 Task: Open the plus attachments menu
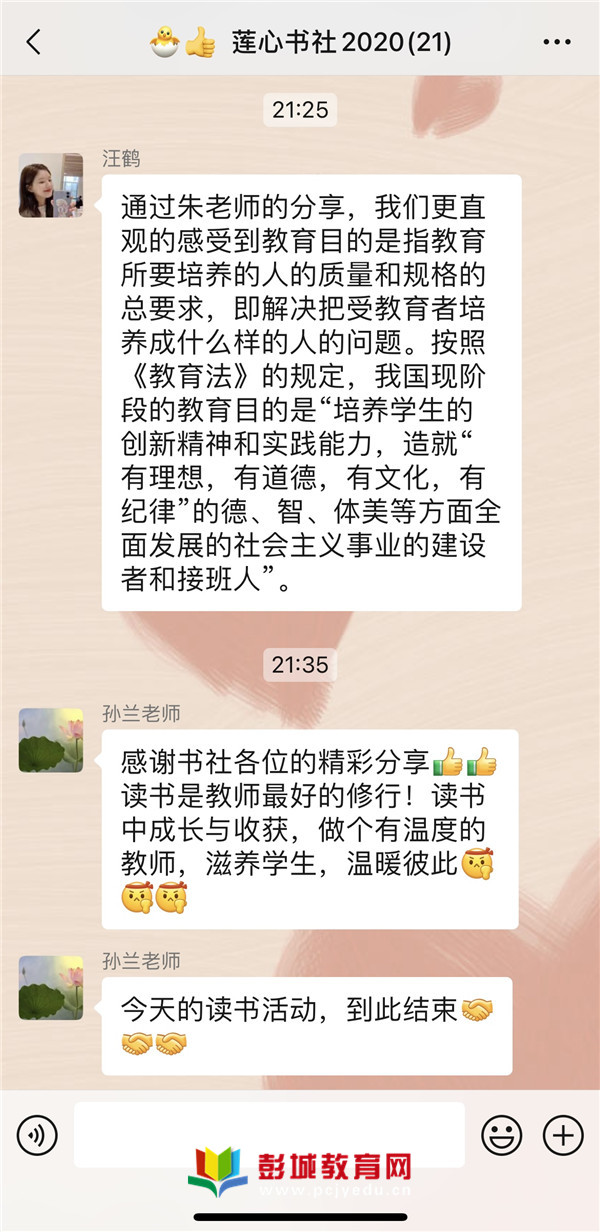coord(562,1135)
